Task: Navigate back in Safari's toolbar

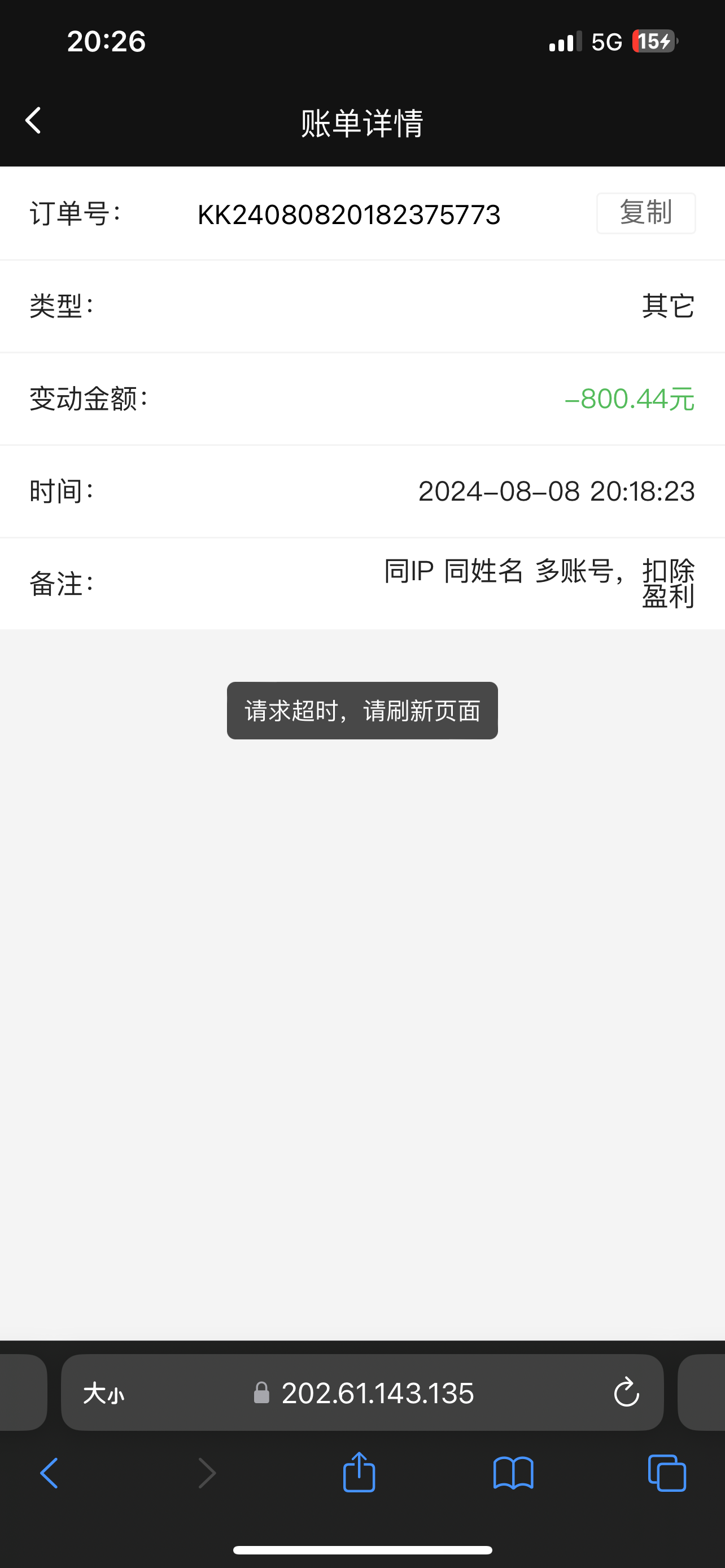Action: pos(49,1473)
